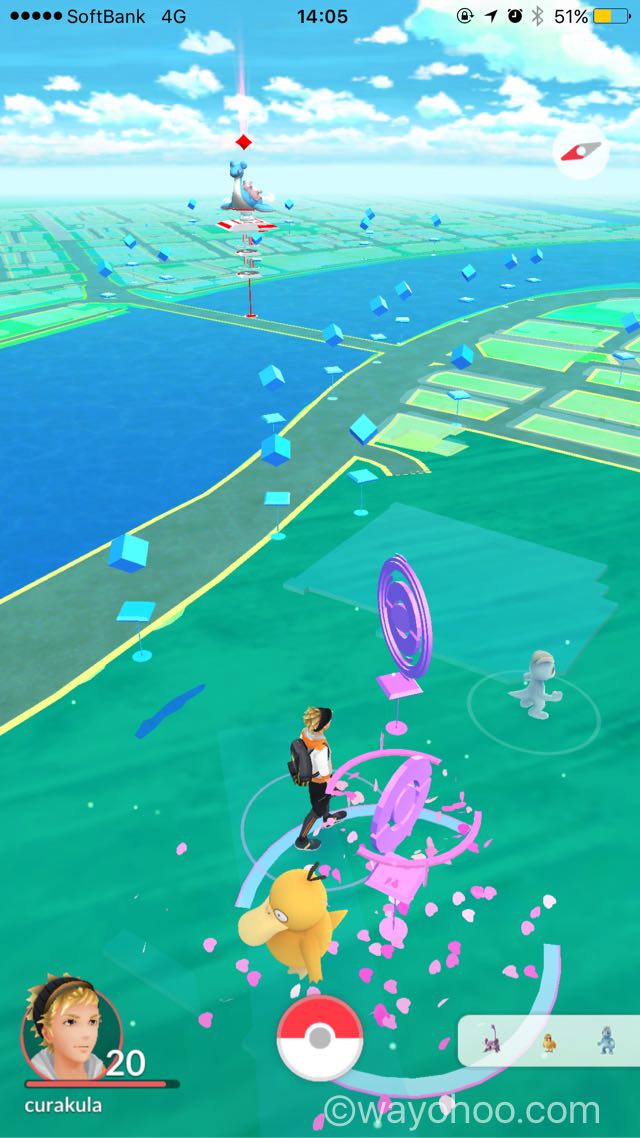Open the nearby Pokémon tracker
This screenshot has width=640, height=1138.
point(549,1040)
